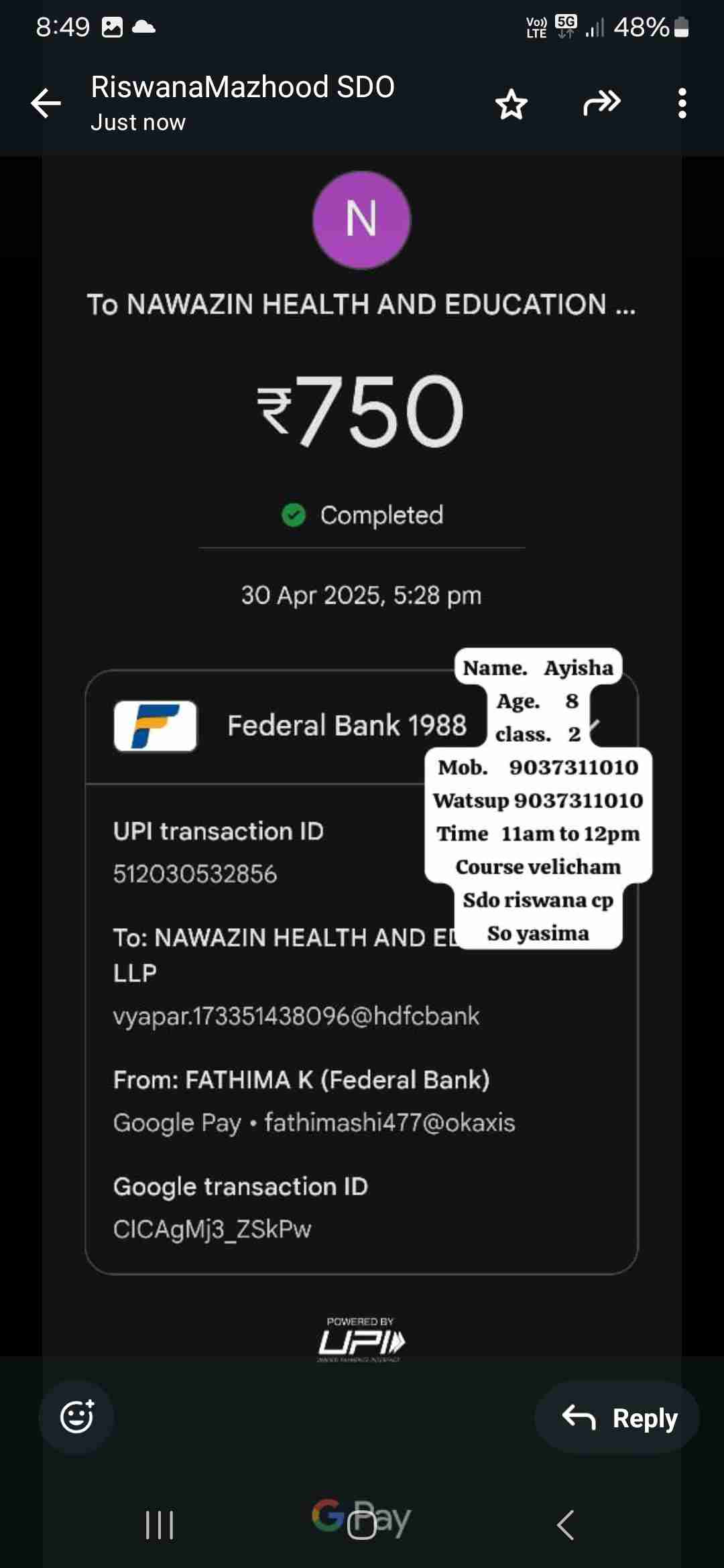Go back from the RiswanaMazhood SDO image
The height and width of the screenshot is (1568, 724).
pos(46,103)
